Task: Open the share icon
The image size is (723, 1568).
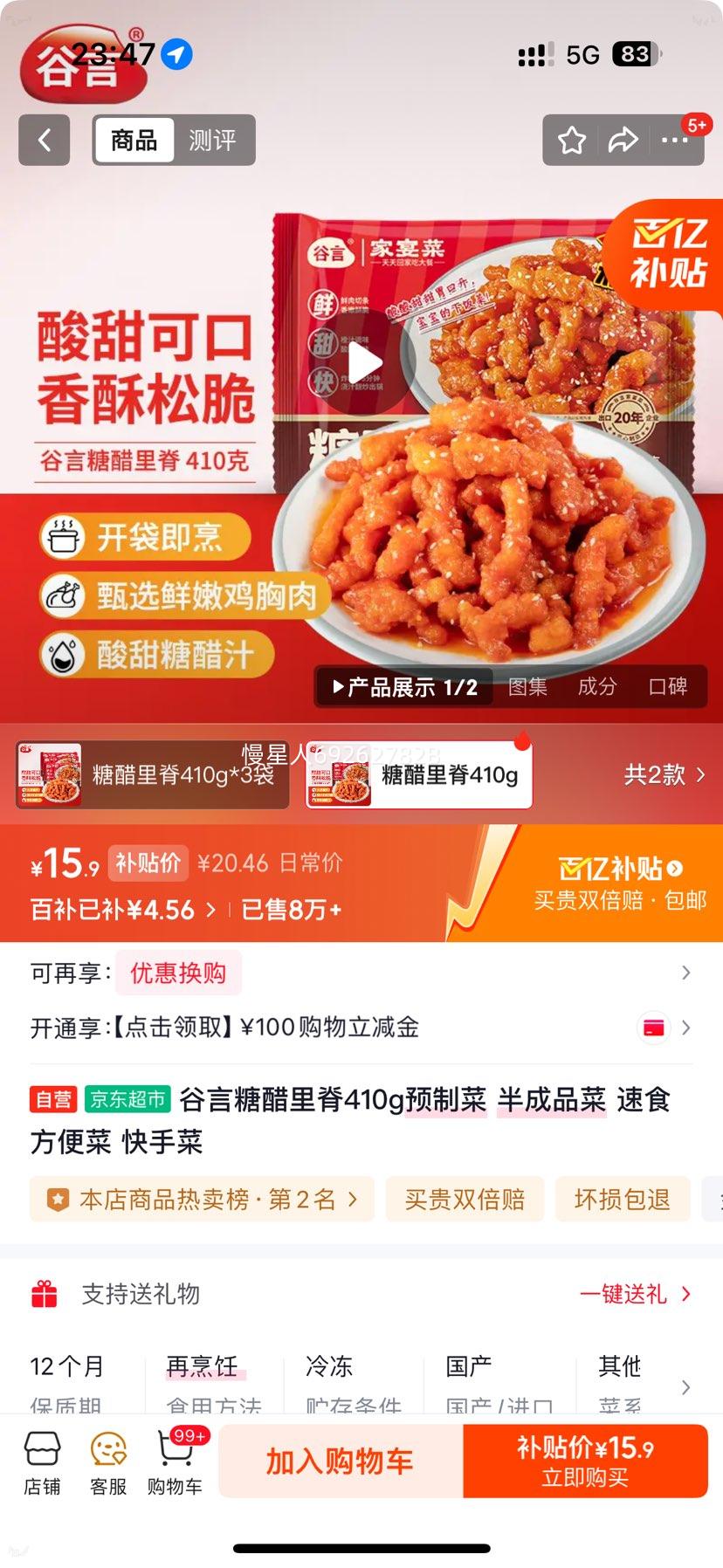Action: click(623, 140)
